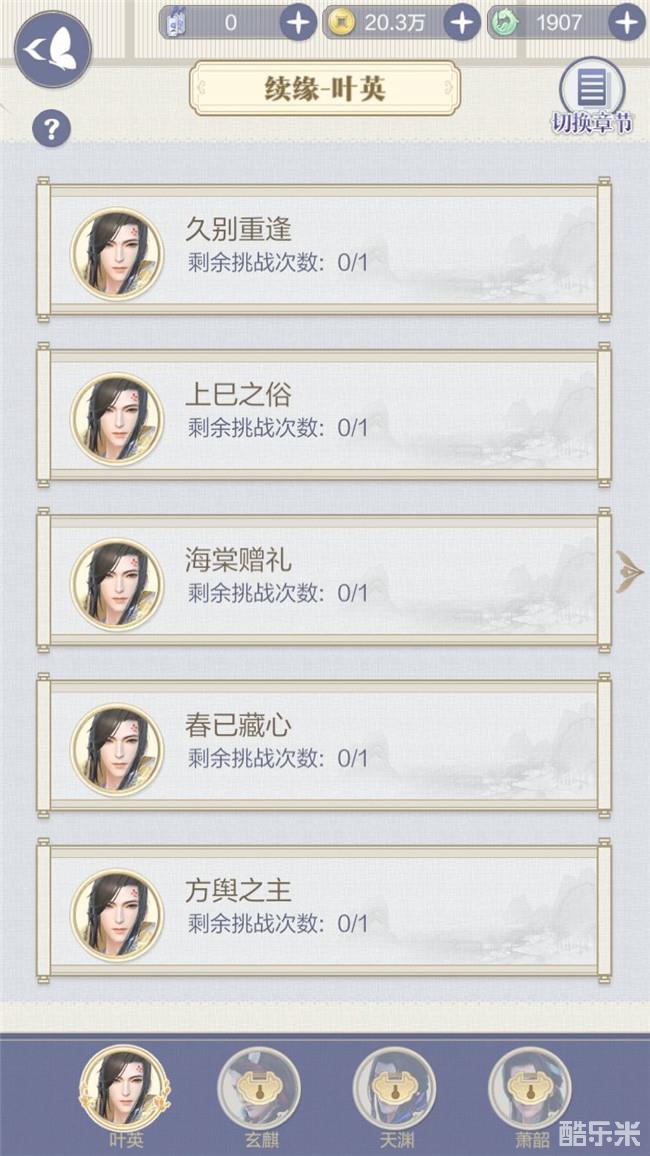
Task: Select the locked 萧韶 character tab
Action: (x=529, y=1095)
